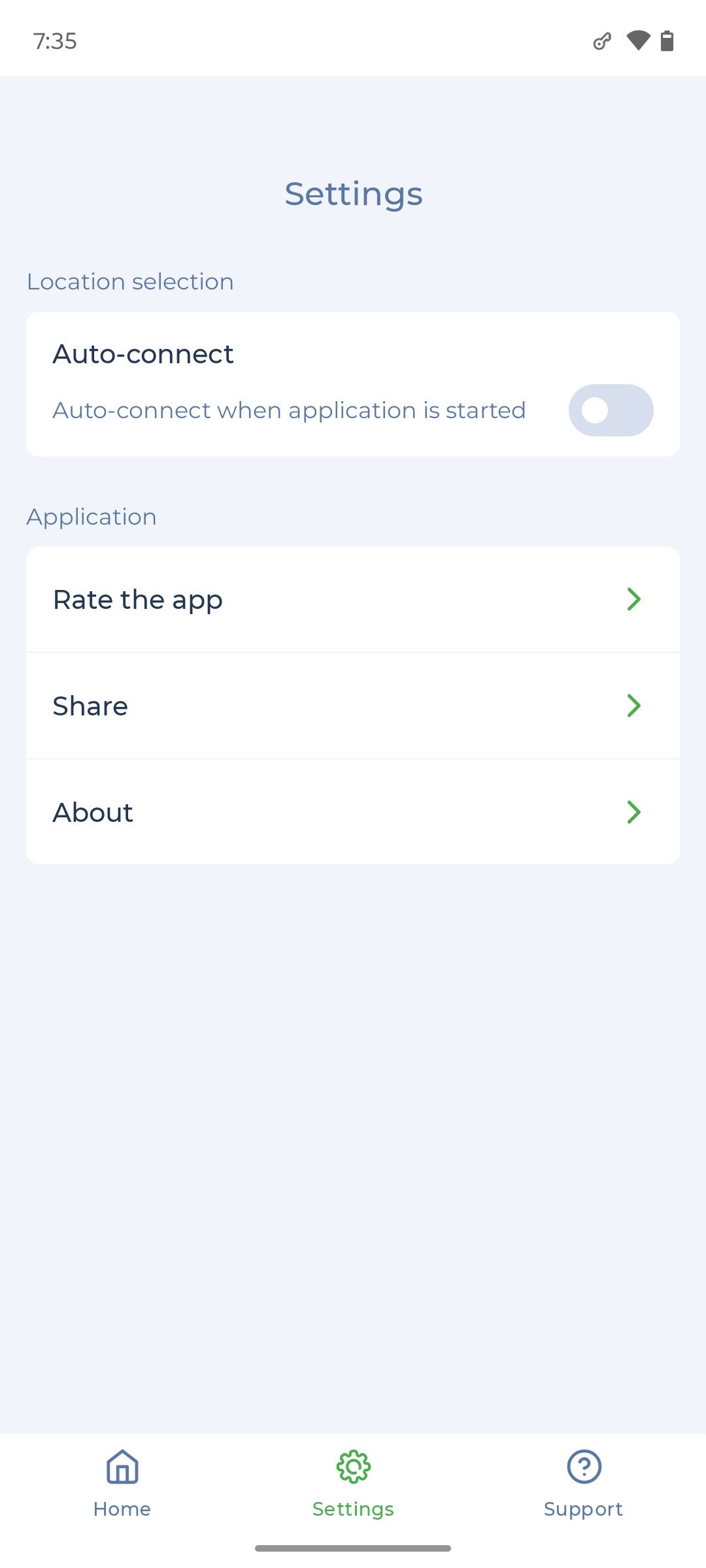The width and height of the screenshot is (706, 1568).
Task: Click the green chevron beside Rate the app
Action: pyautogui.click(x=633, y=599)
